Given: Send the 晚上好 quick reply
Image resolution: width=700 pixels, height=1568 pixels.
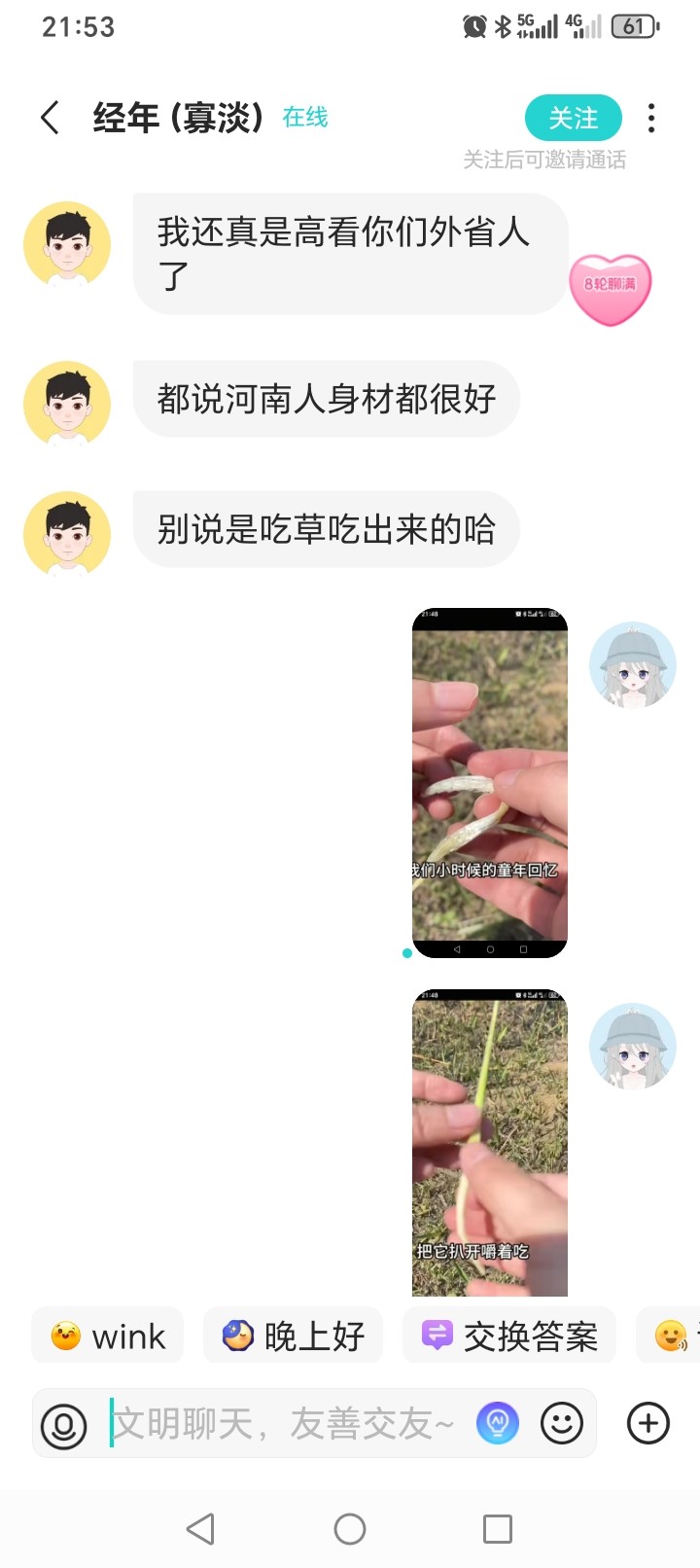Looking at the screenshot, I should pos(293,1336).
